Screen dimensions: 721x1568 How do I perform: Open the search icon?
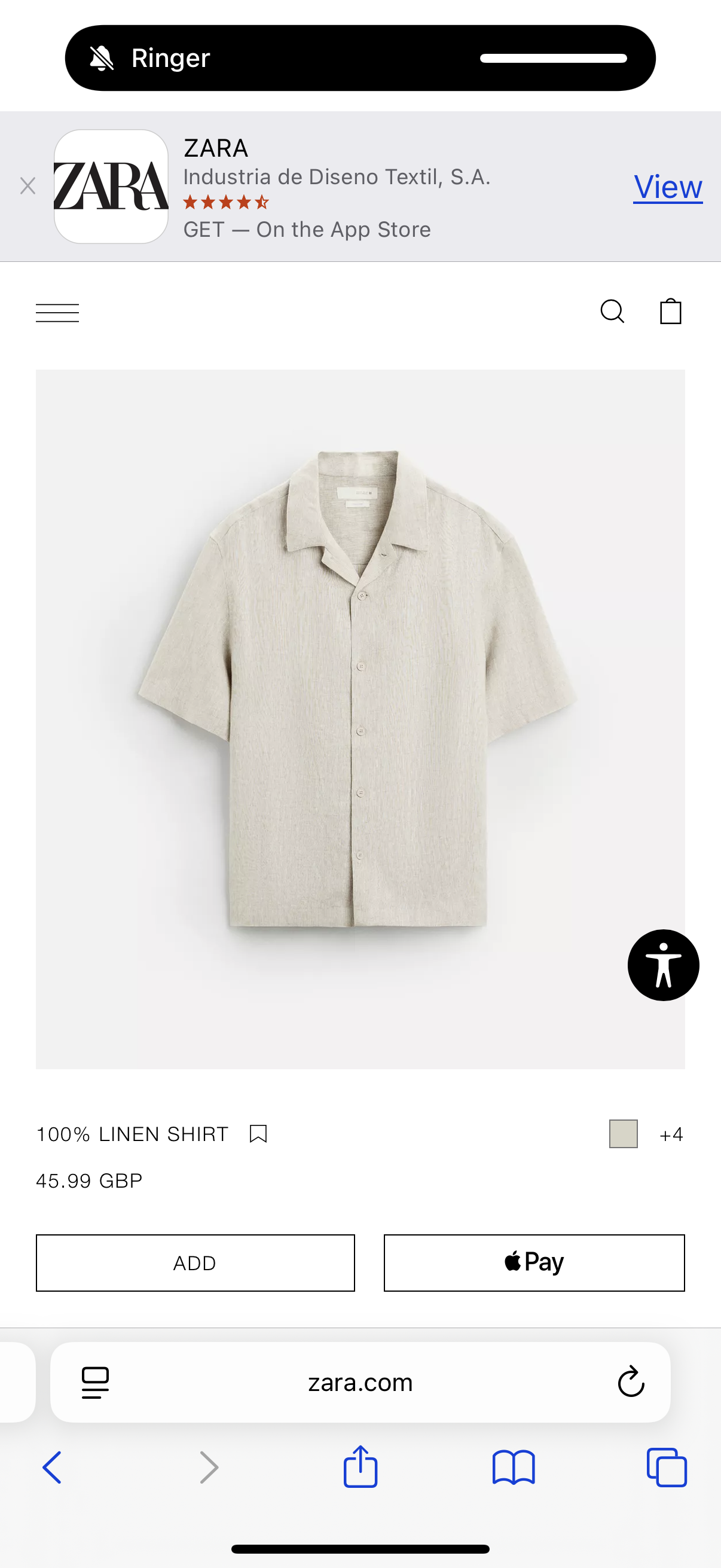[x=612, y=312]
